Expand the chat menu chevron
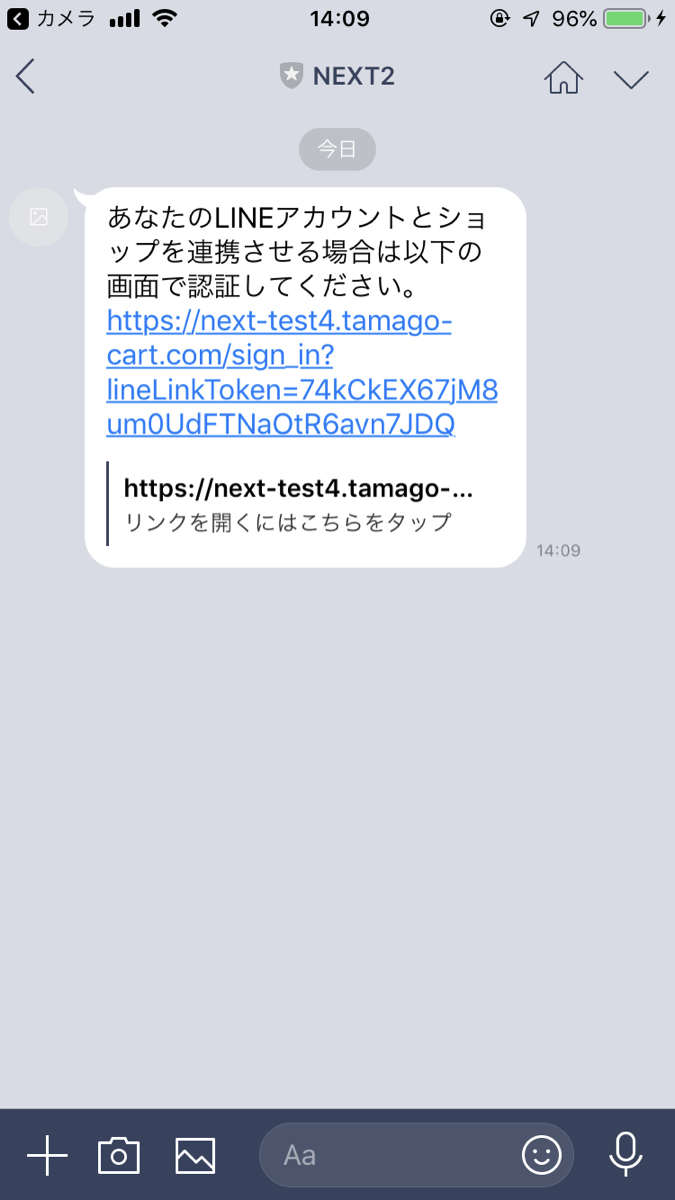 (631, 79)
